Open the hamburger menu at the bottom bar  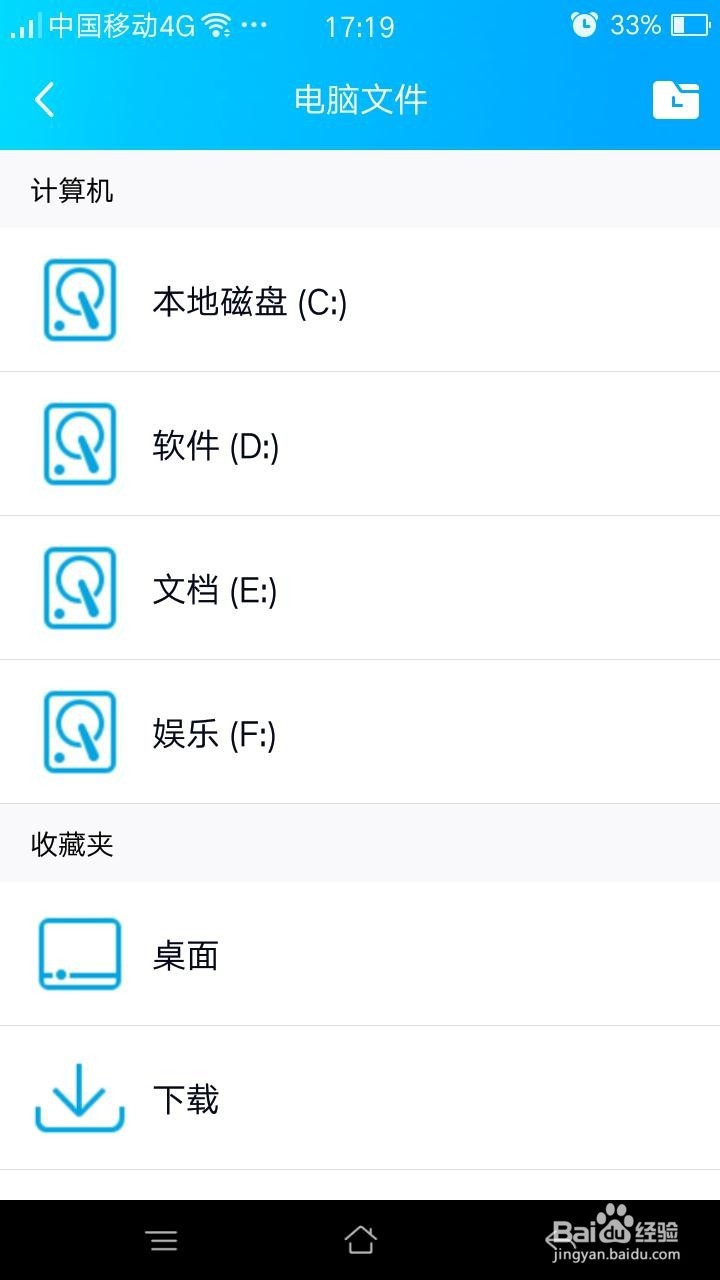click(162, 1238)
